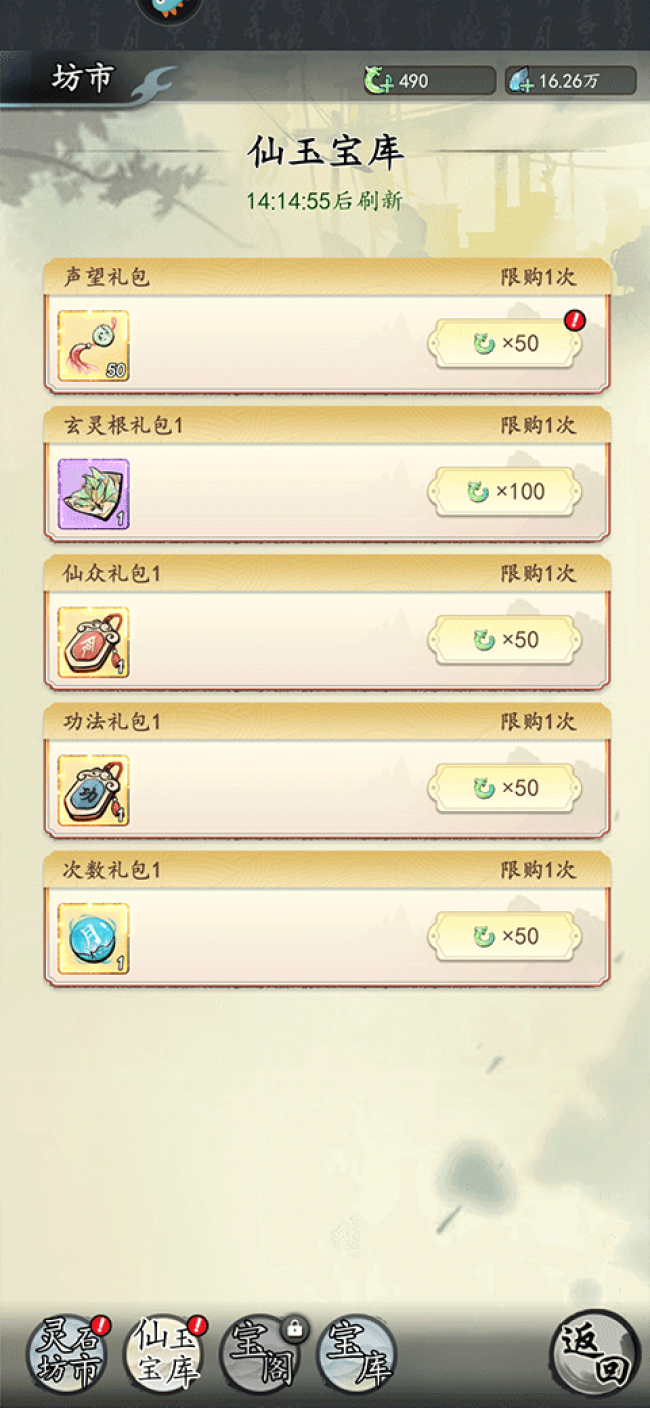Screen dimensions: 650x1408
Task: View the 声望礼包 item icon details
Action: tap(93, 346)
